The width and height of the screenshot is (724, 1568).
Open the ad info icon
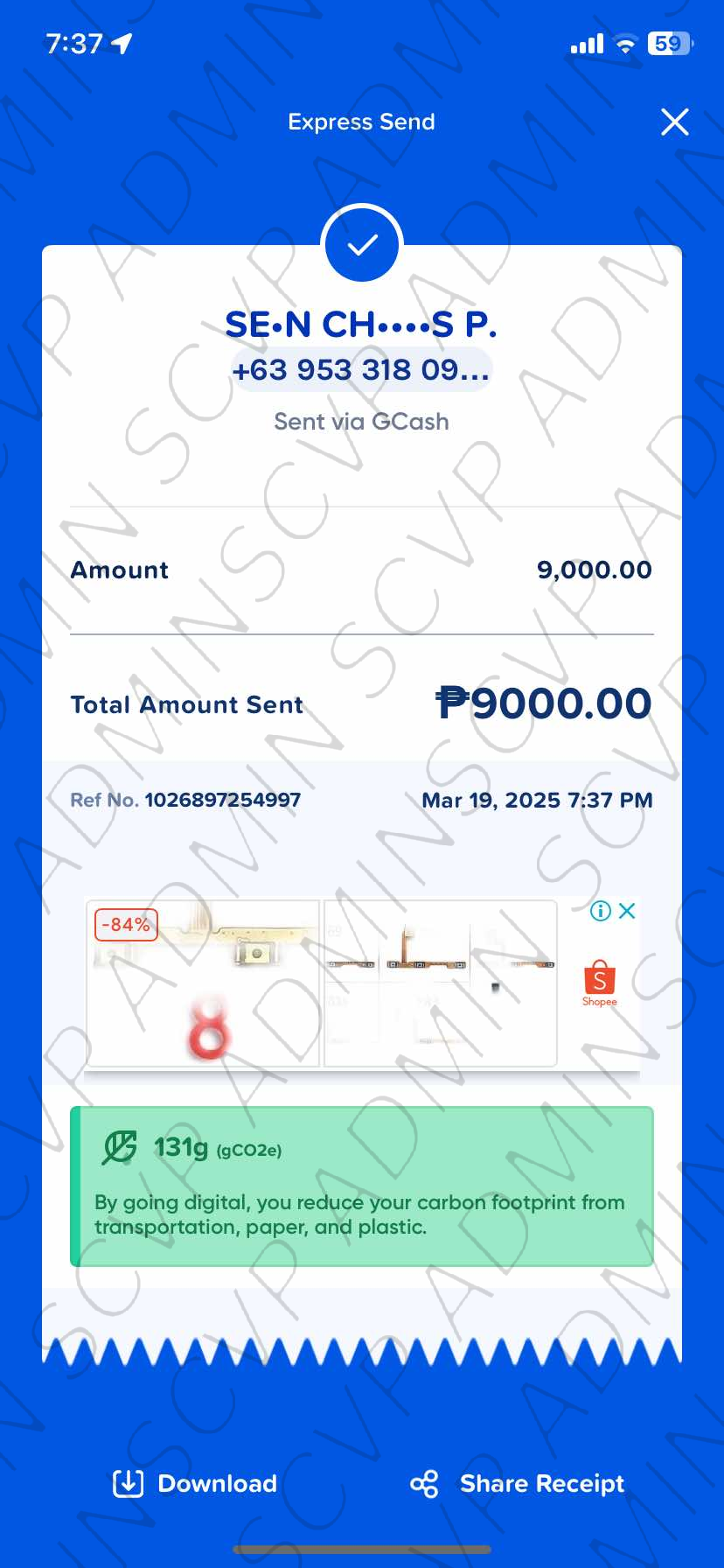(601, 911)
